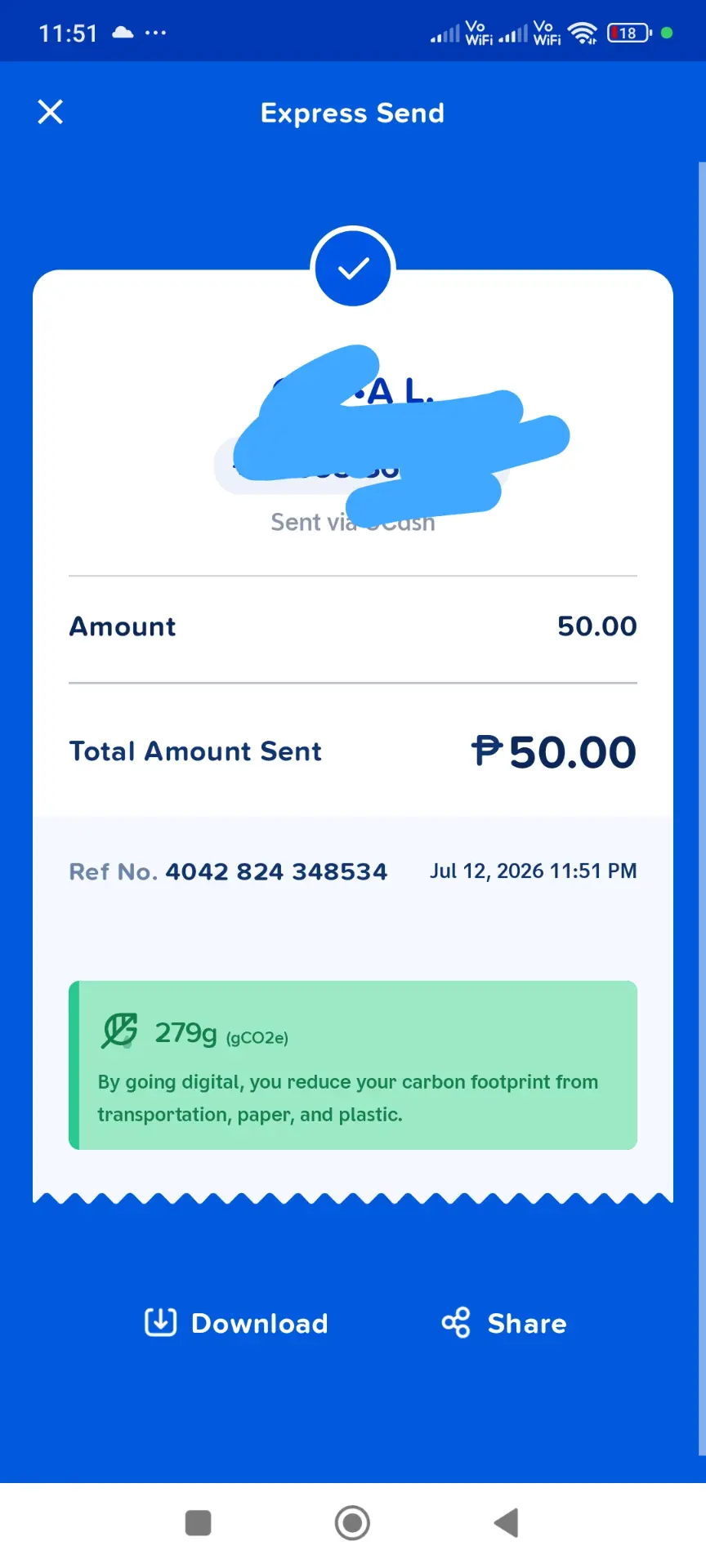Share the transaction receipt
Image resolution: width=706 pixels, height=1568 pixels.
click(x=504, y=1322)
